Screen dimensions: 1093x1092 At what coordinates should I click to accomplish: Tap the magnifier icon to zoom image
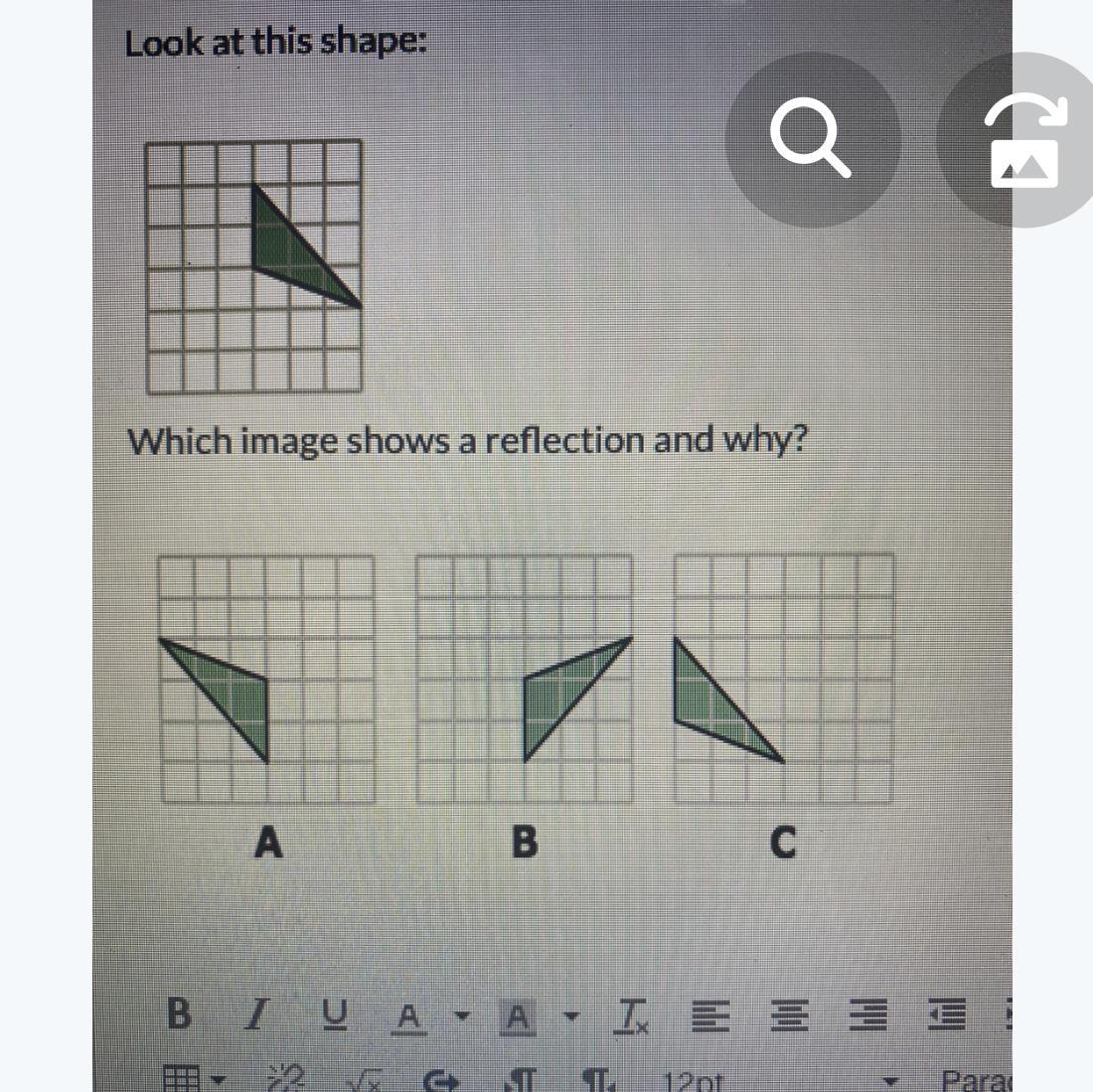tap(812, 140)
